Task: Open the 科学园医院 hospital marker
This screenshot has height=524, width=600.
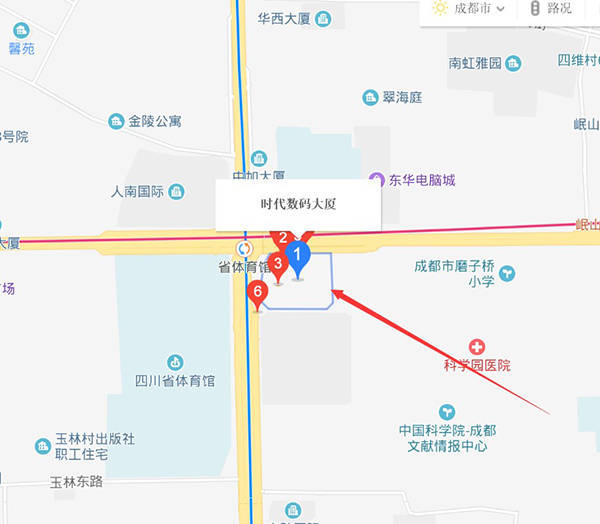Action: tap(476, 346)
